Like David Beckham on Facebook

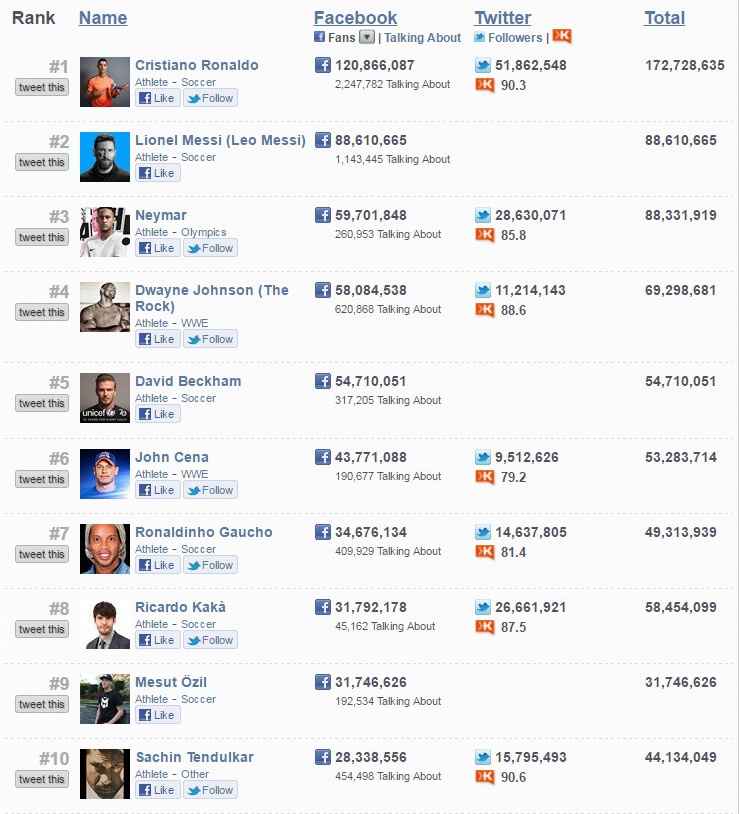157,414
